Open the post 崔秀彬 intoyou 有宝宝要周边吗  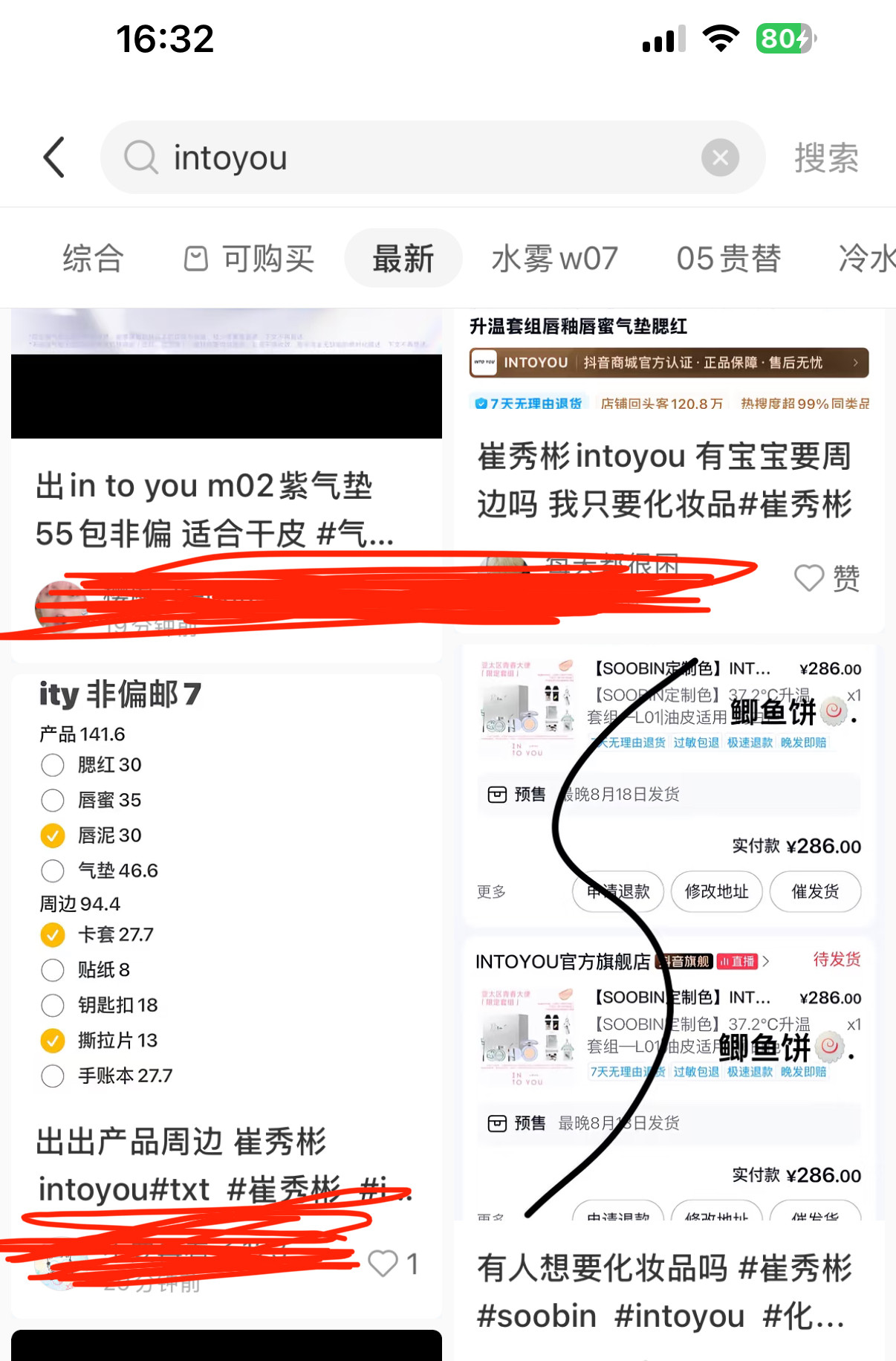664,479
